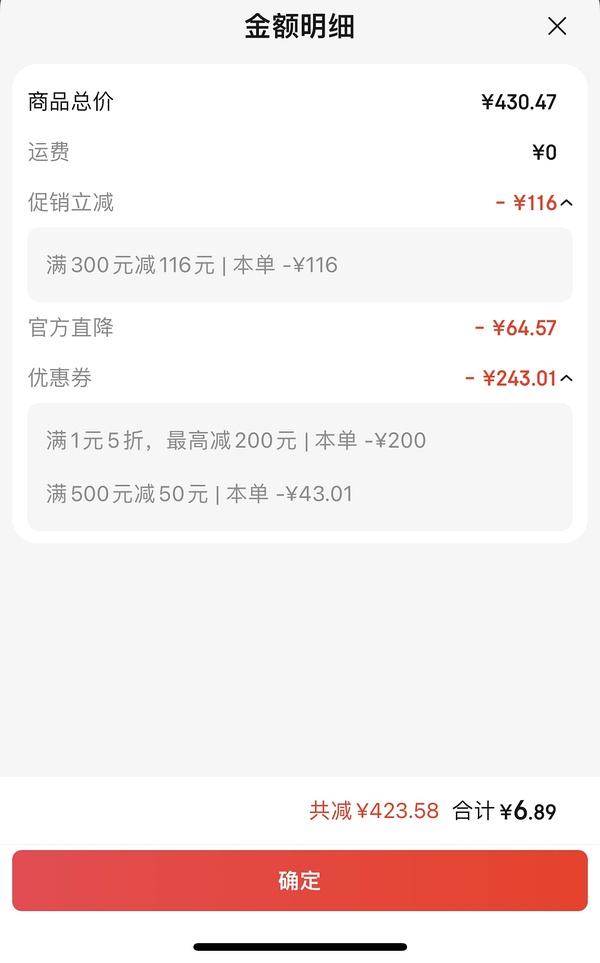Tap the 确定 button to confirm
Image resolution: width=600 pixels, height=963 pixels.
click(300, 881)
